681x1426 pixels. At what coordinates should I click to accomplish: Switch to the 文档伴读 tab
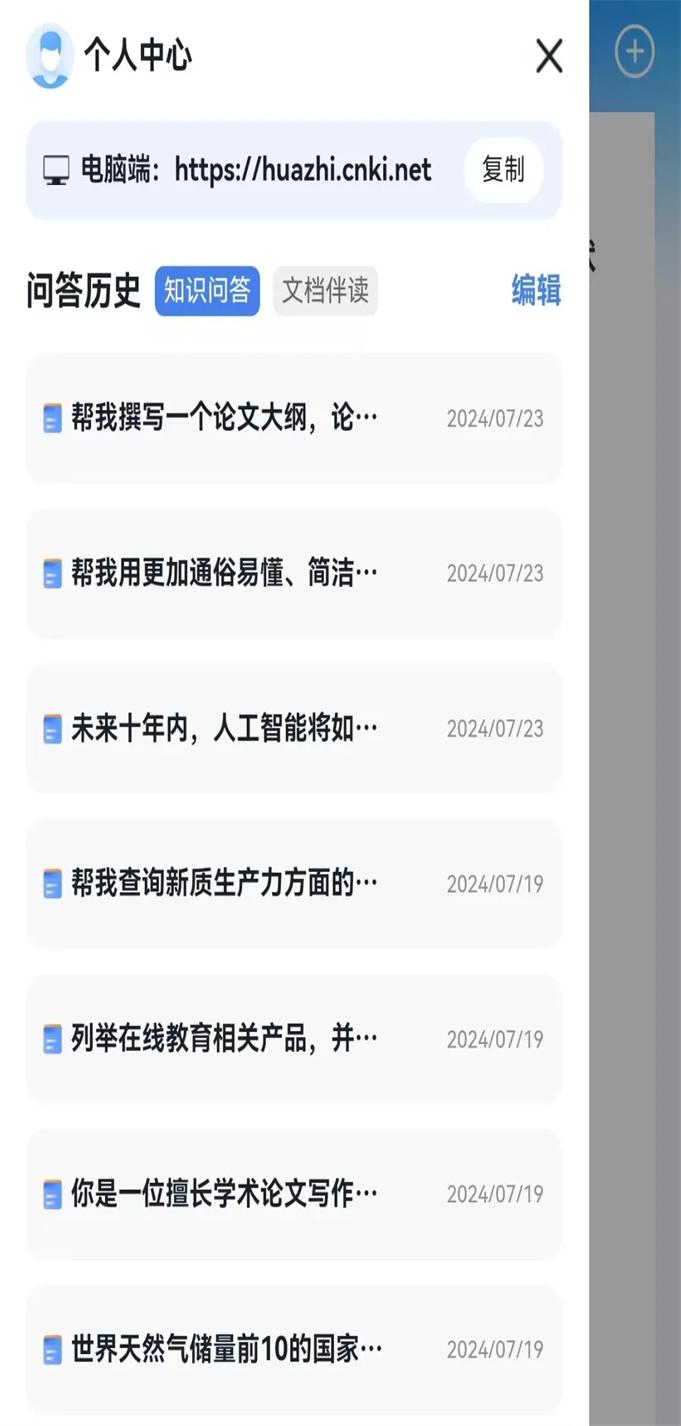tap(325, 291)
